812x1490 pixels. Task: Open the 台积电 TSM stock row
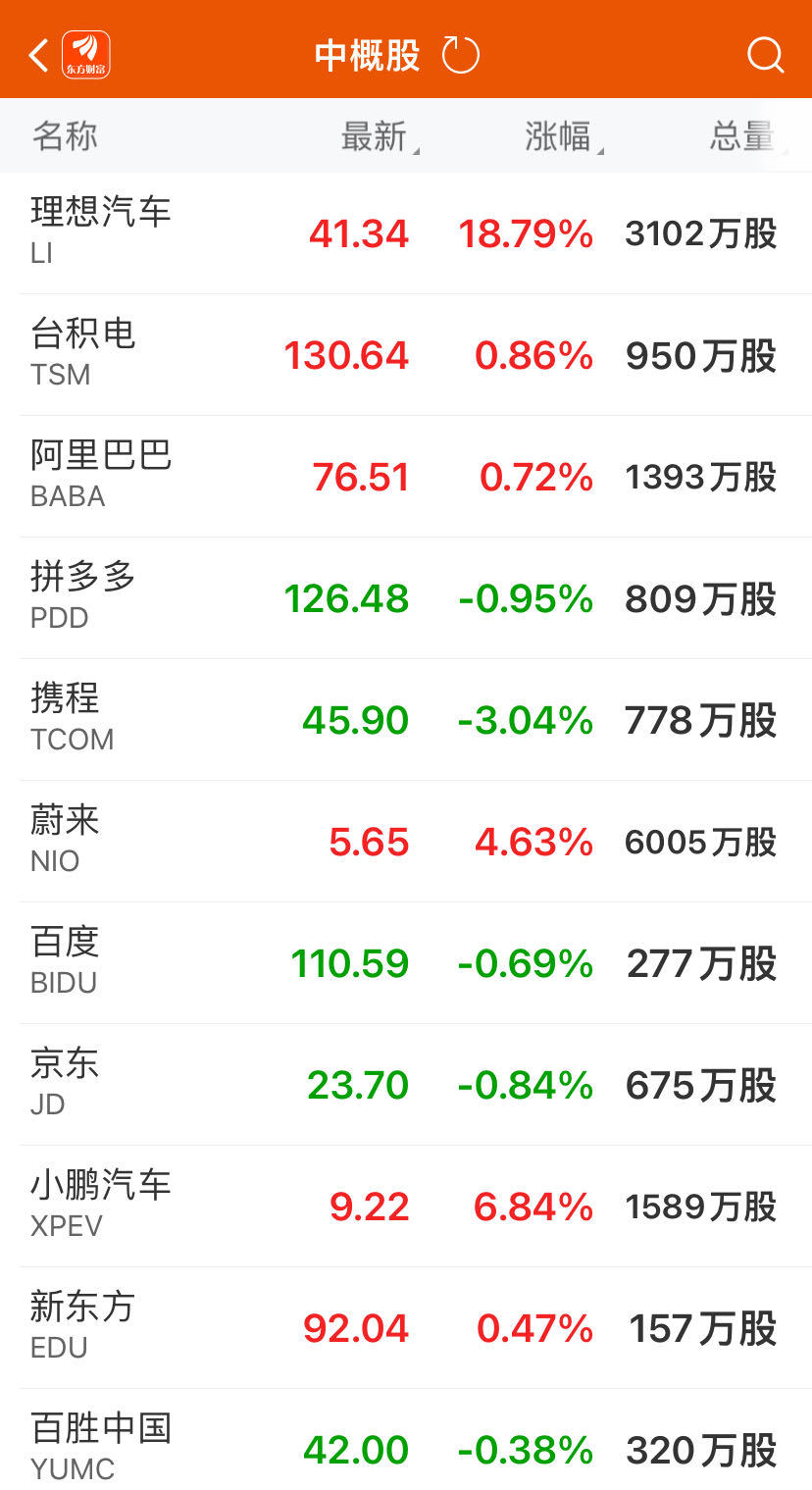(406, 355)
